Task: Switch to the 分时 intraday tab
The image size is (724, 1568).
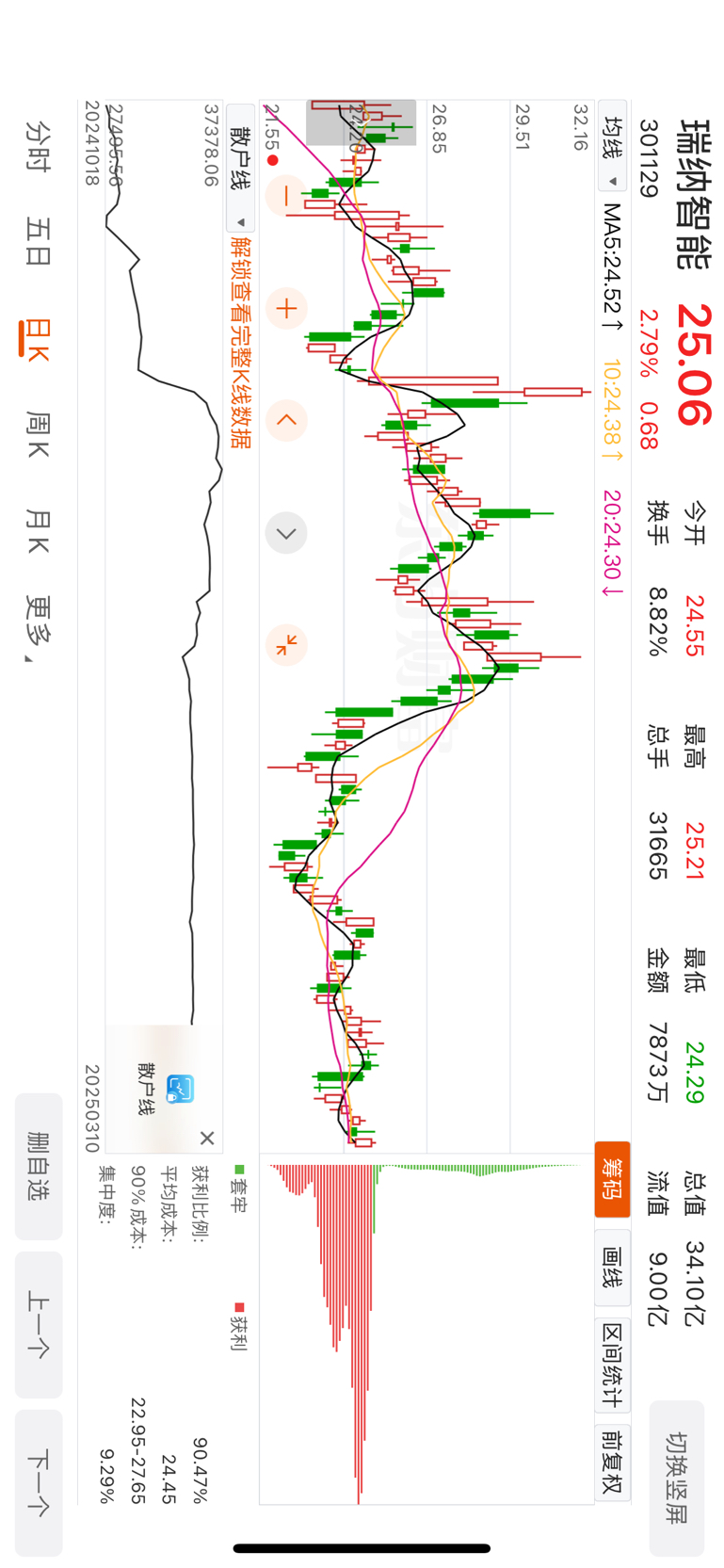Action: [x=38, y=145]
